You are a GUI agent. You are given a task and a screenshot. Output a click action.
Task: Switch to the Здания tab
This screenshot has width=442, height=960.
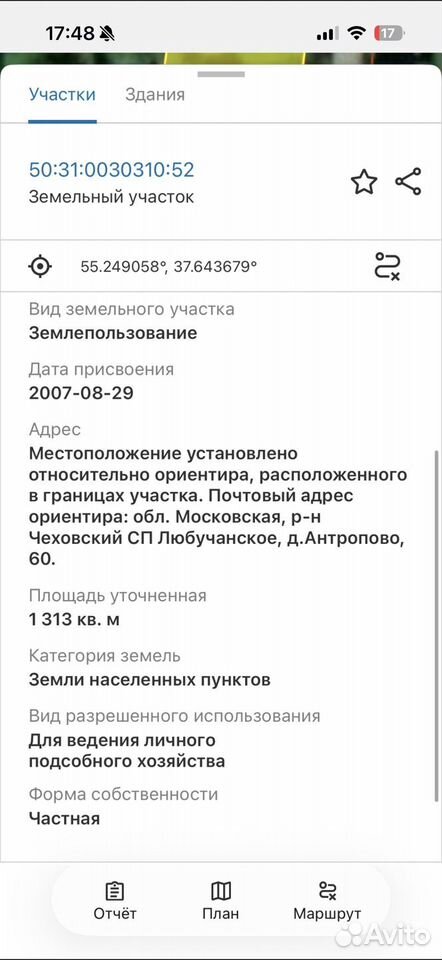tap(155, 95)
